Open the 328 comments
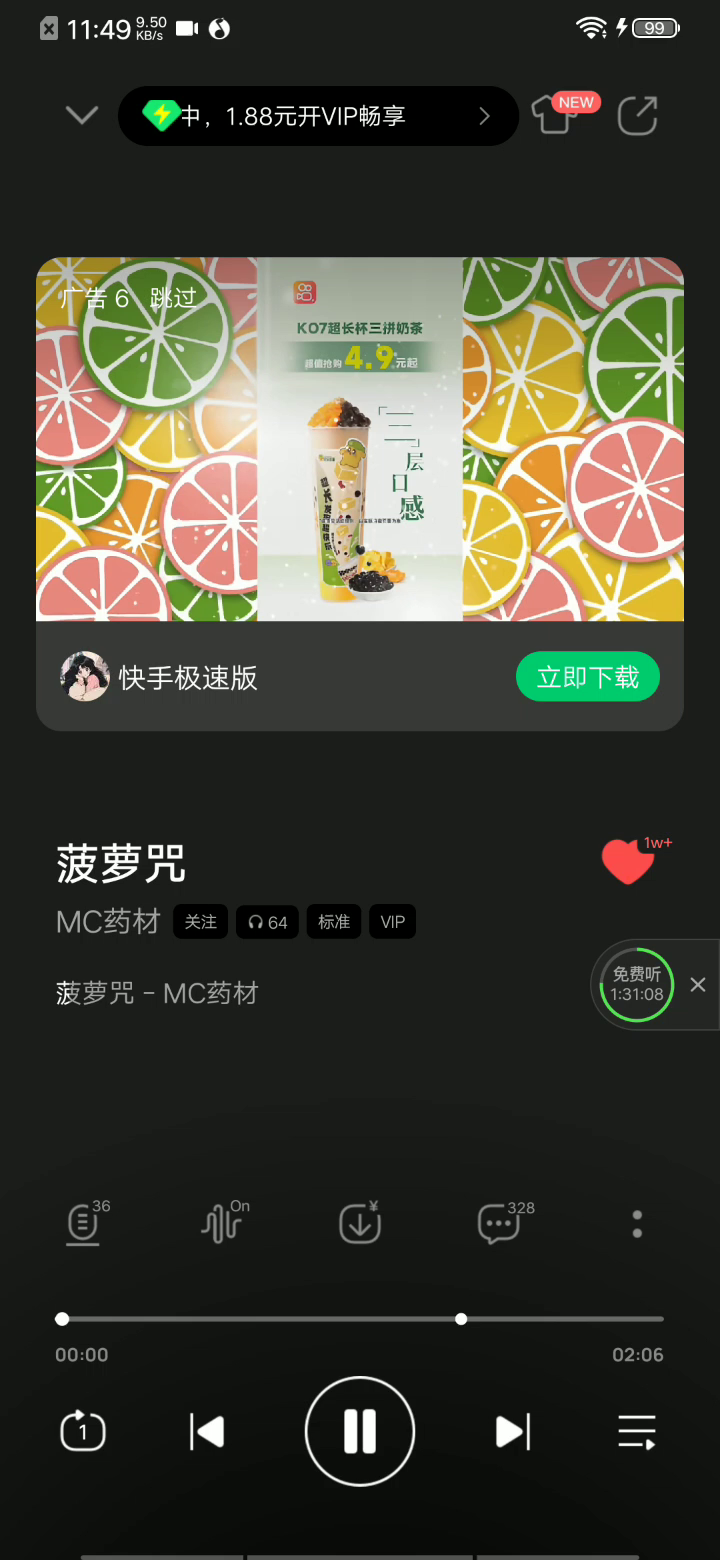The height and width of the screenshot is (1560, 720). pyautogui.click(x=499, y=1224)
